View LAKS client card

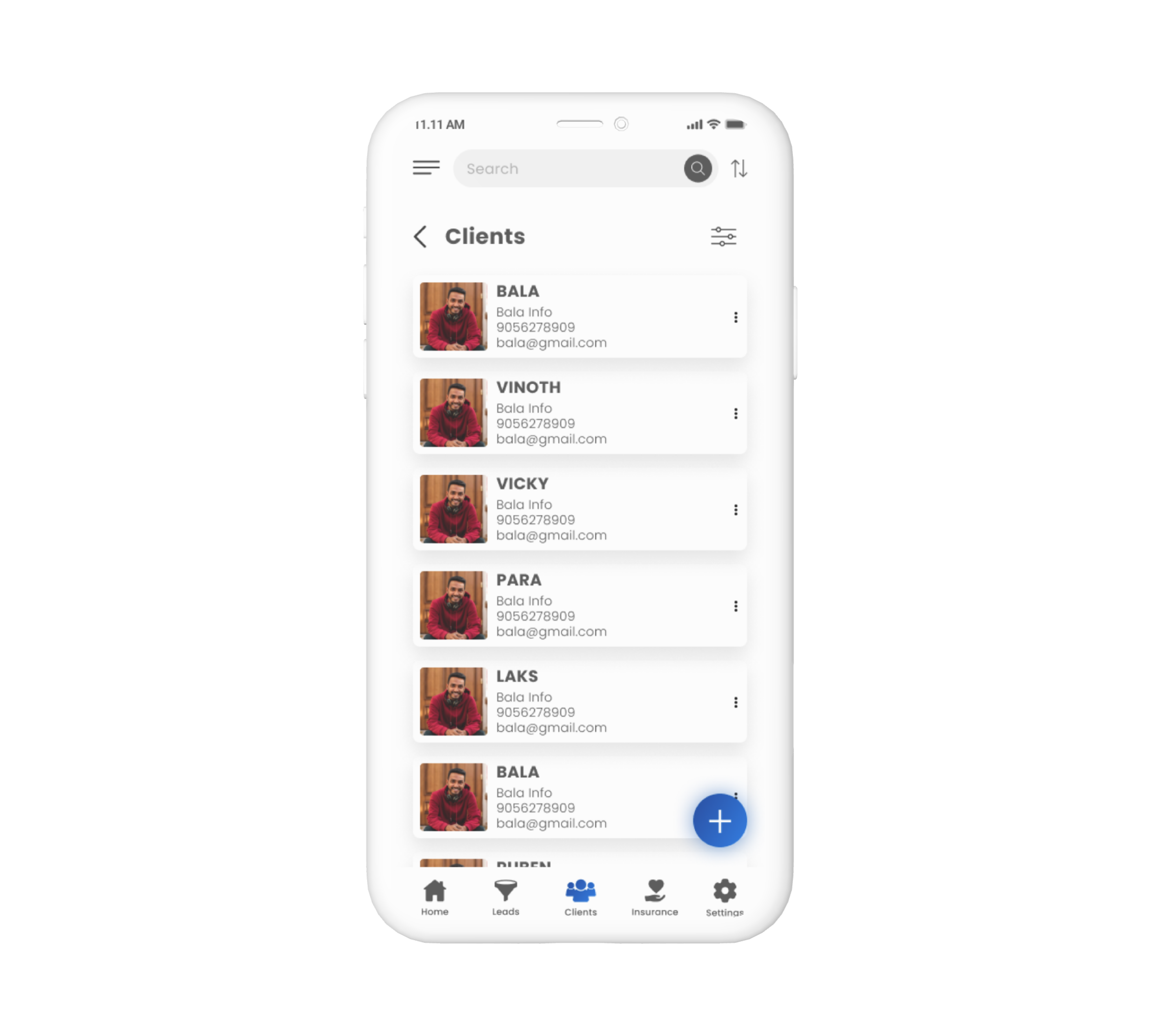[x=569, y=702]
